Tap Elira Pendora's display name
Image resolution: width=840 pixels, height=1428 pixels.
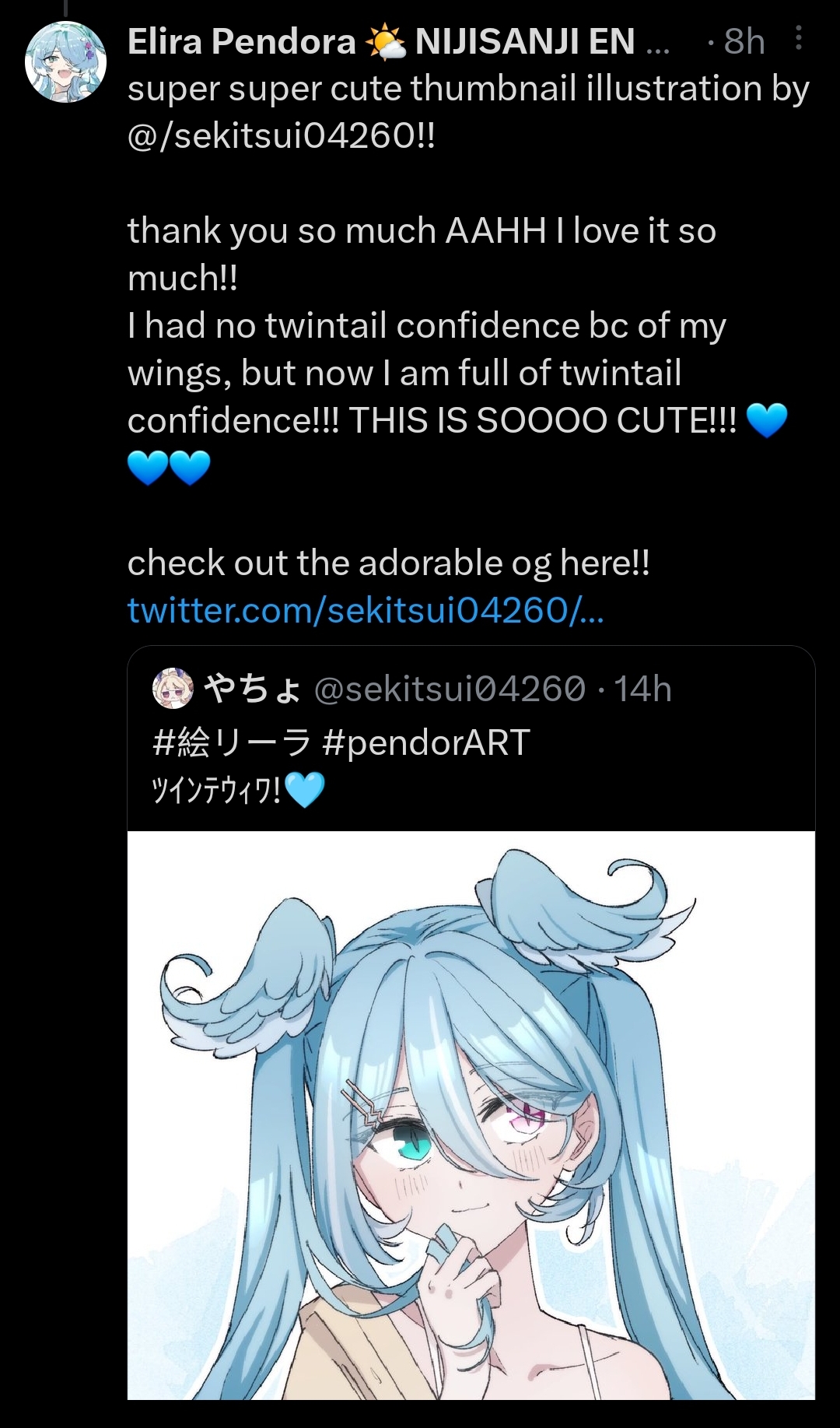click(241, 41)
